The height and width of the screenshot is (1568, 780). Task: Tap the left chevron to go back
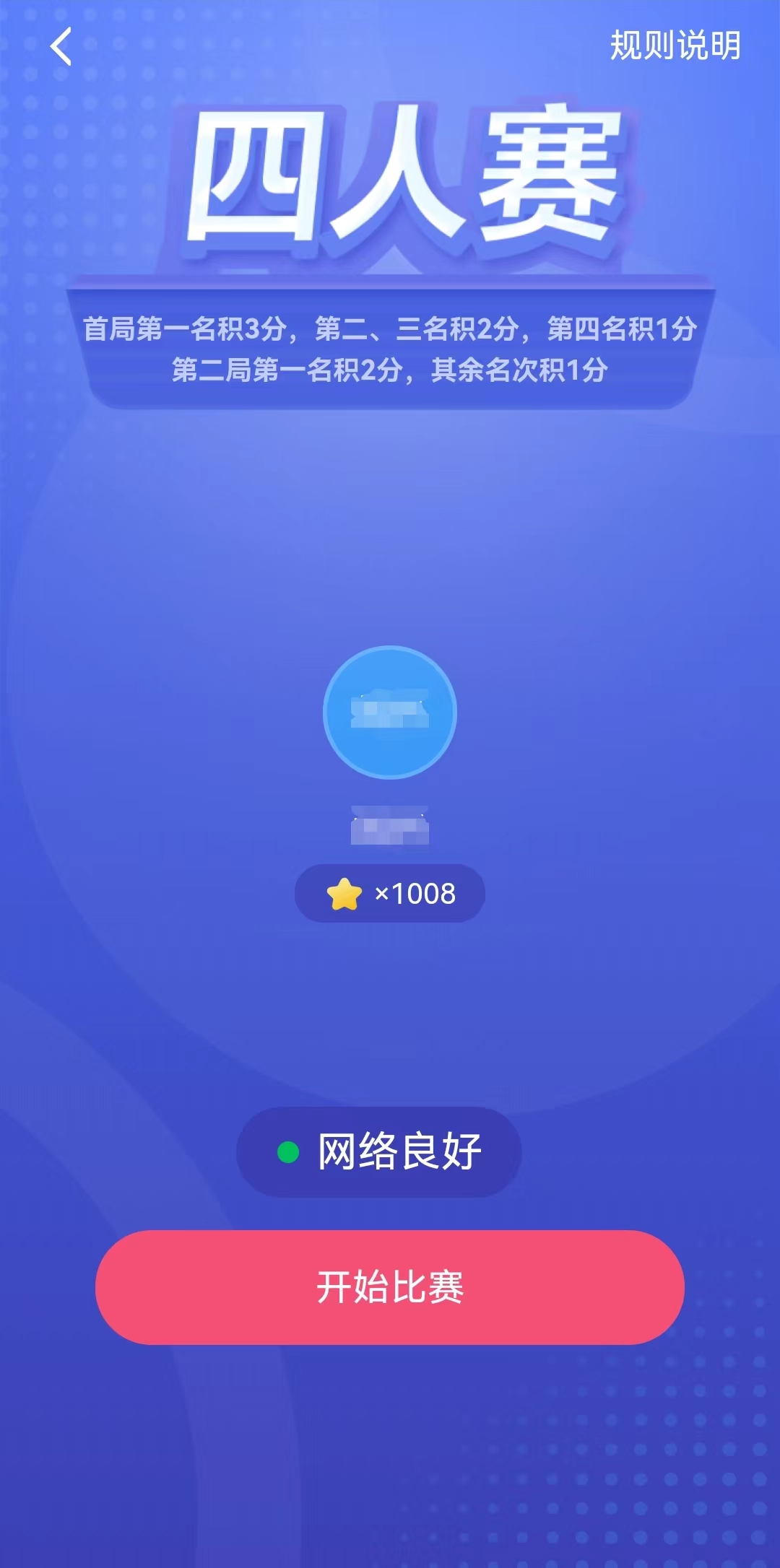click(x=61, y=45)
